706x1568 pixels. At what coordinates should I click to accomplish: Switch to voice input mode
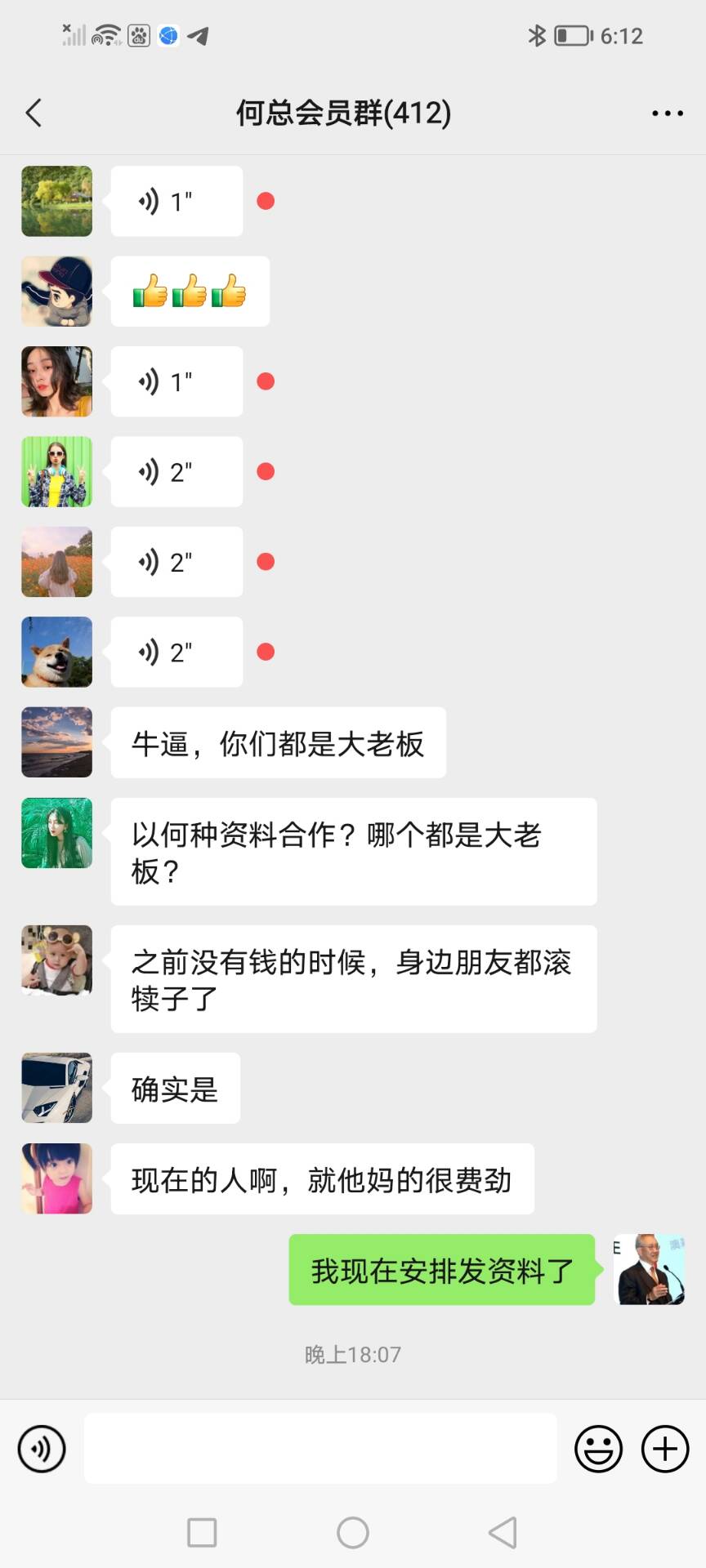42,1449
